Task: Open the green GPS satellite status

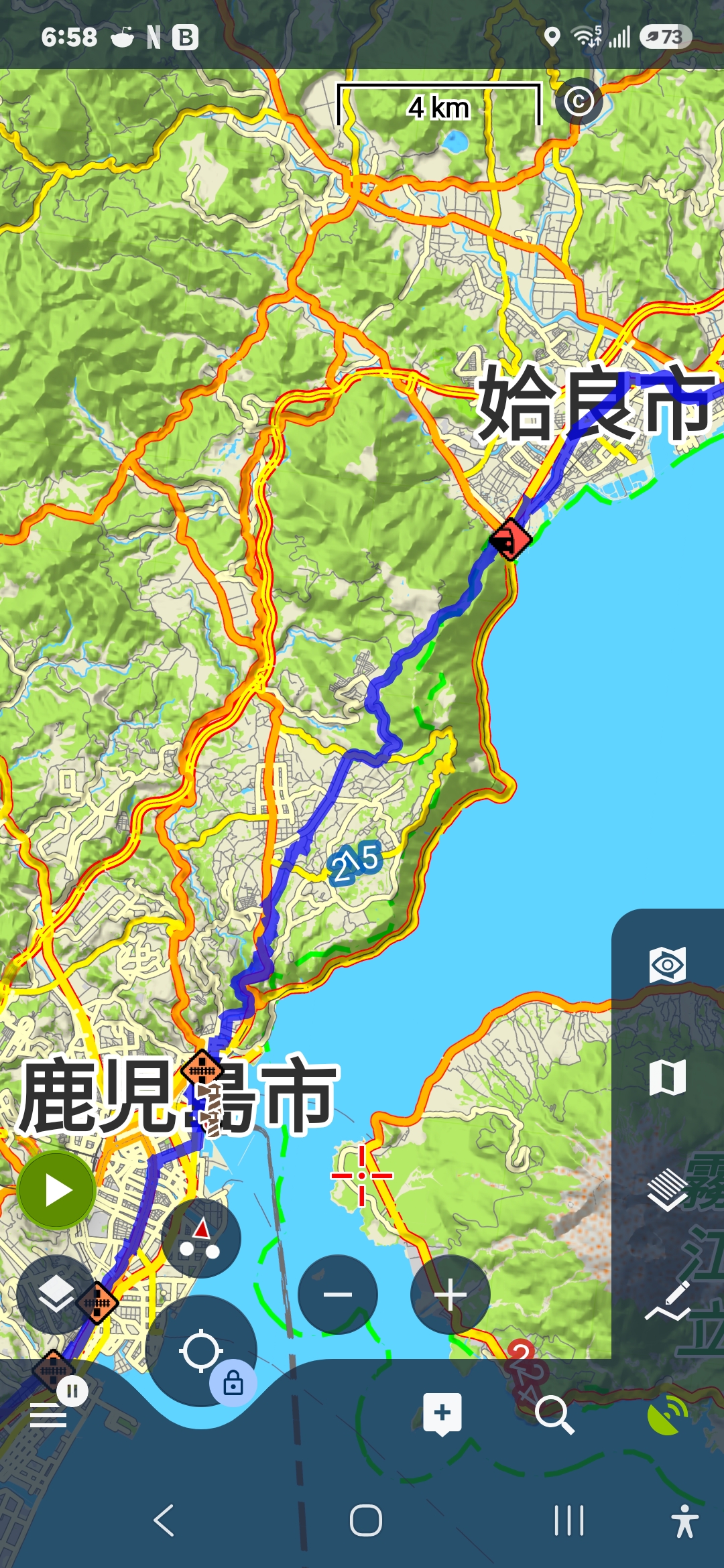Action: point(668,1415)
